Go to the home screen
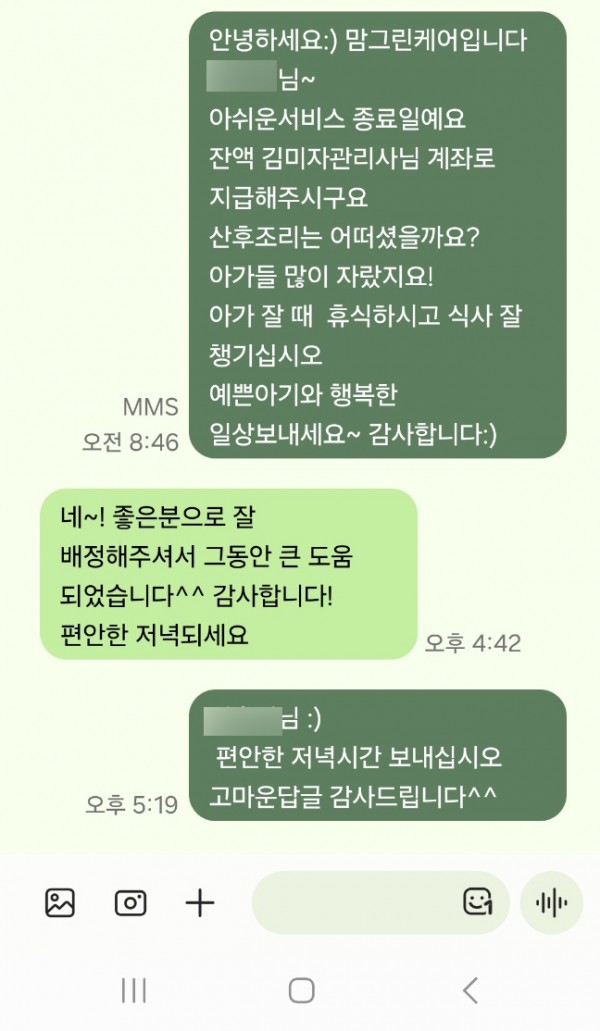This screenshot has height=1031, width=600. (301, 990)
